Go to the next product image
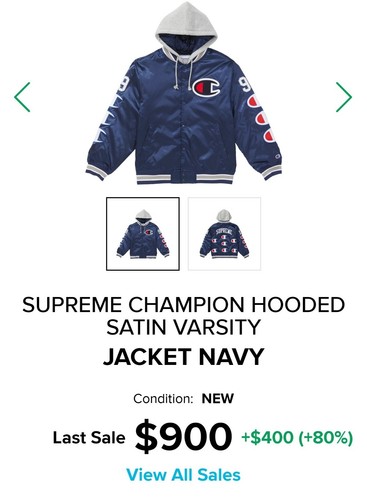Viewport: 367px width, 500px height. click(344, 97)
